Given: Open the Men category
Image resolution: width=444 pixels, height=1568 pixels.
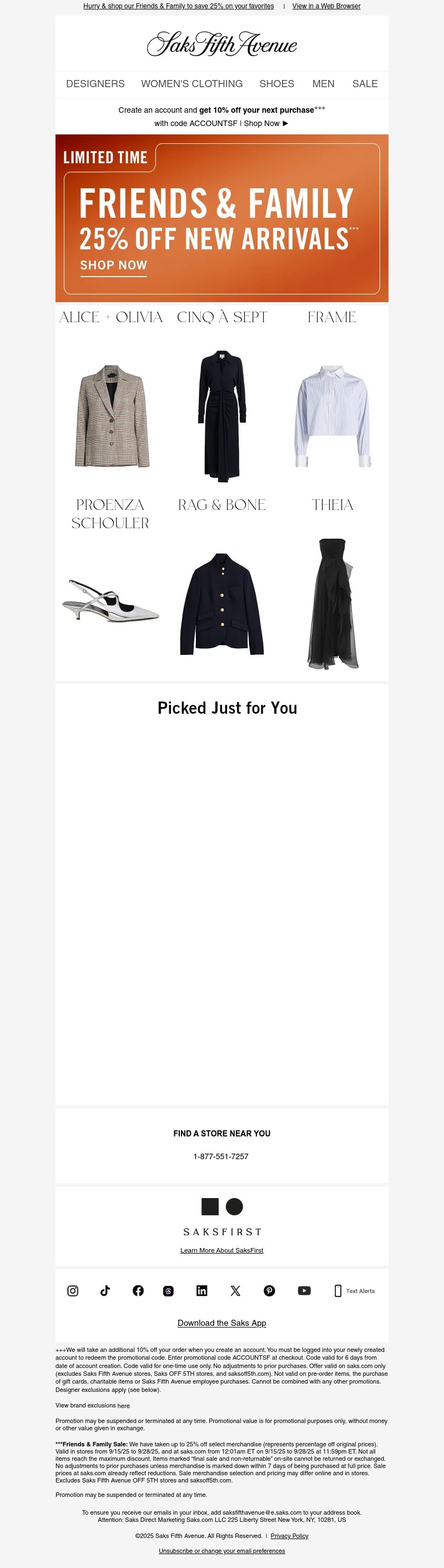Looking at the screenshot, I should [323, 84].
